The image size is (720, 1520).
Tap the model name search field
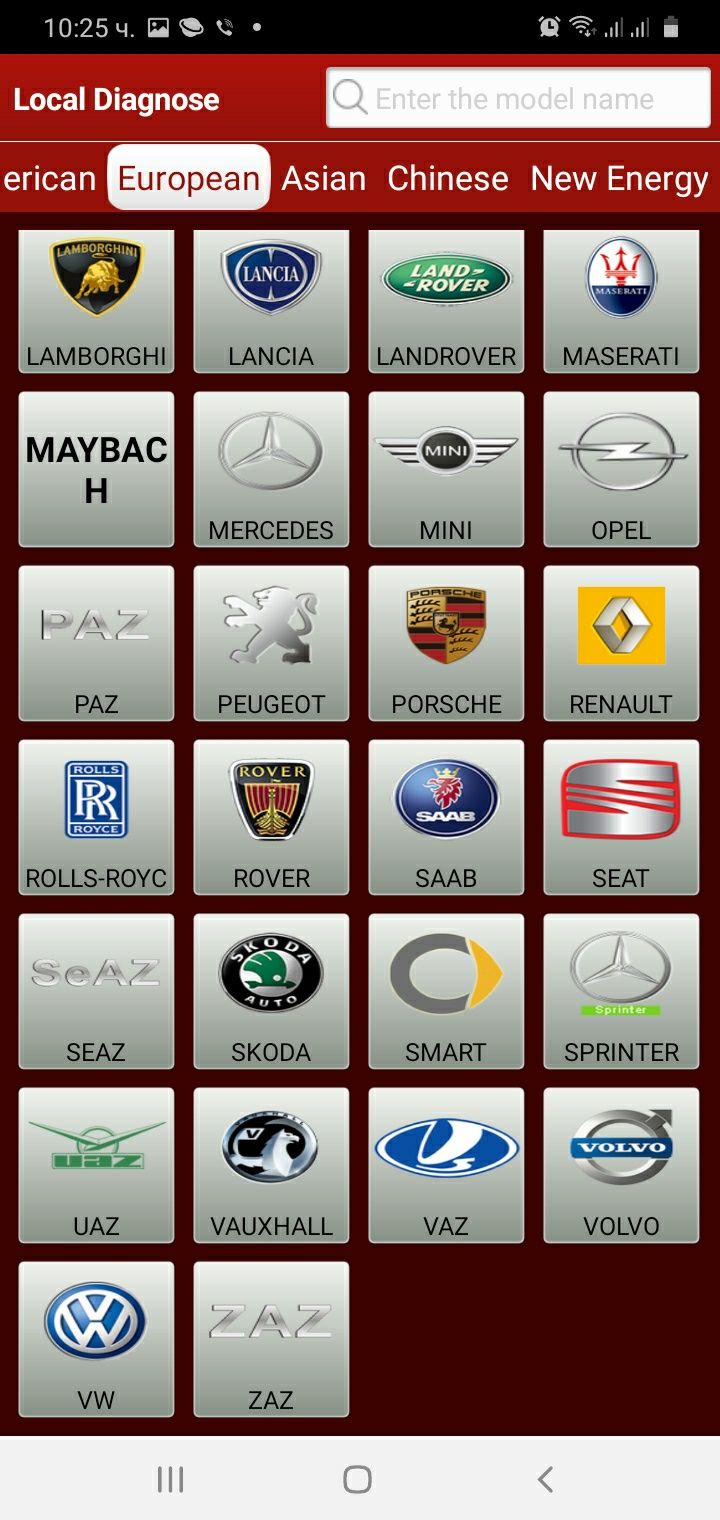[x=518, y=98]
